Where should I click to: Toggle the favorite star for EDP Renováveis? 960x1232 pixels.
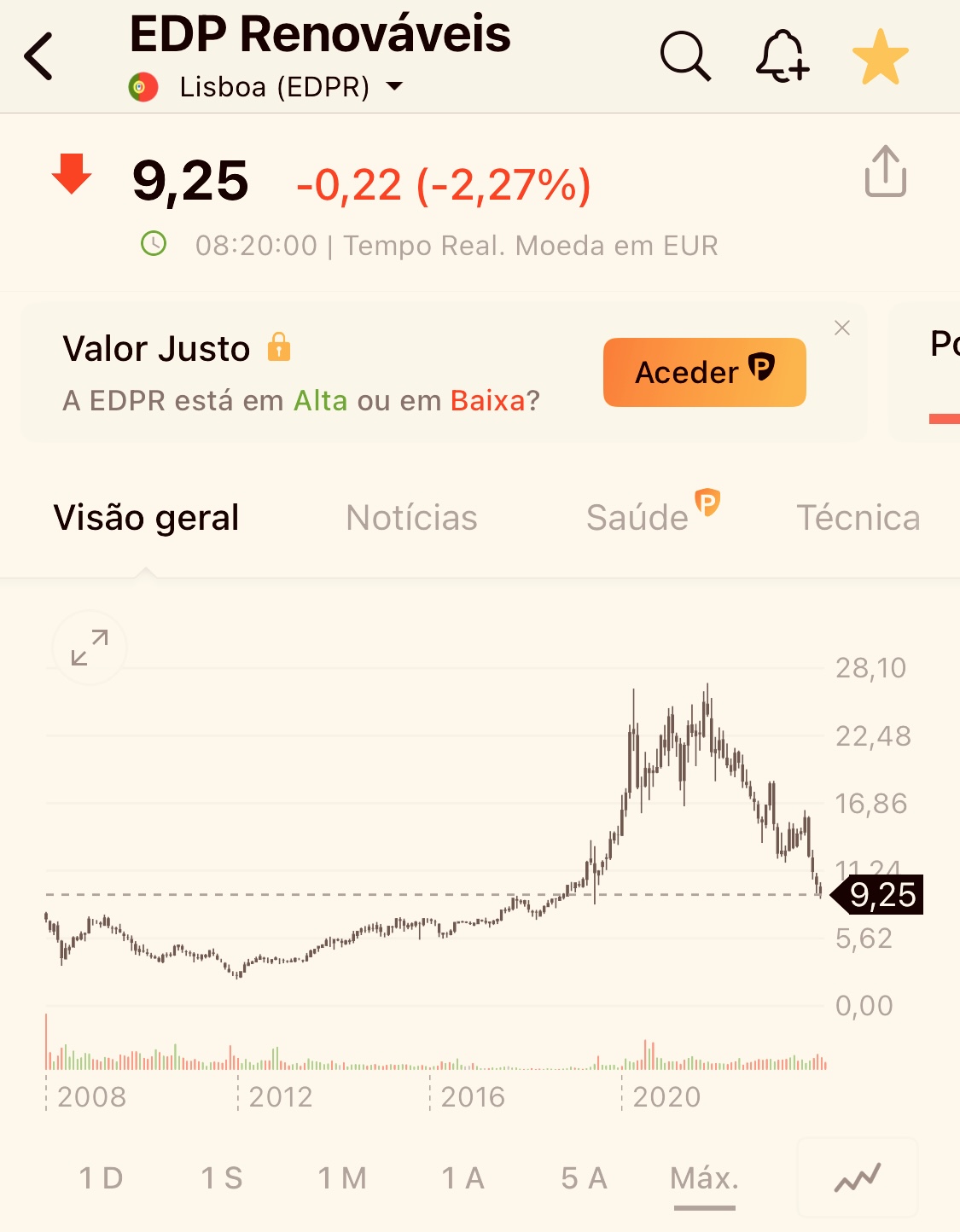click(880, 57)
